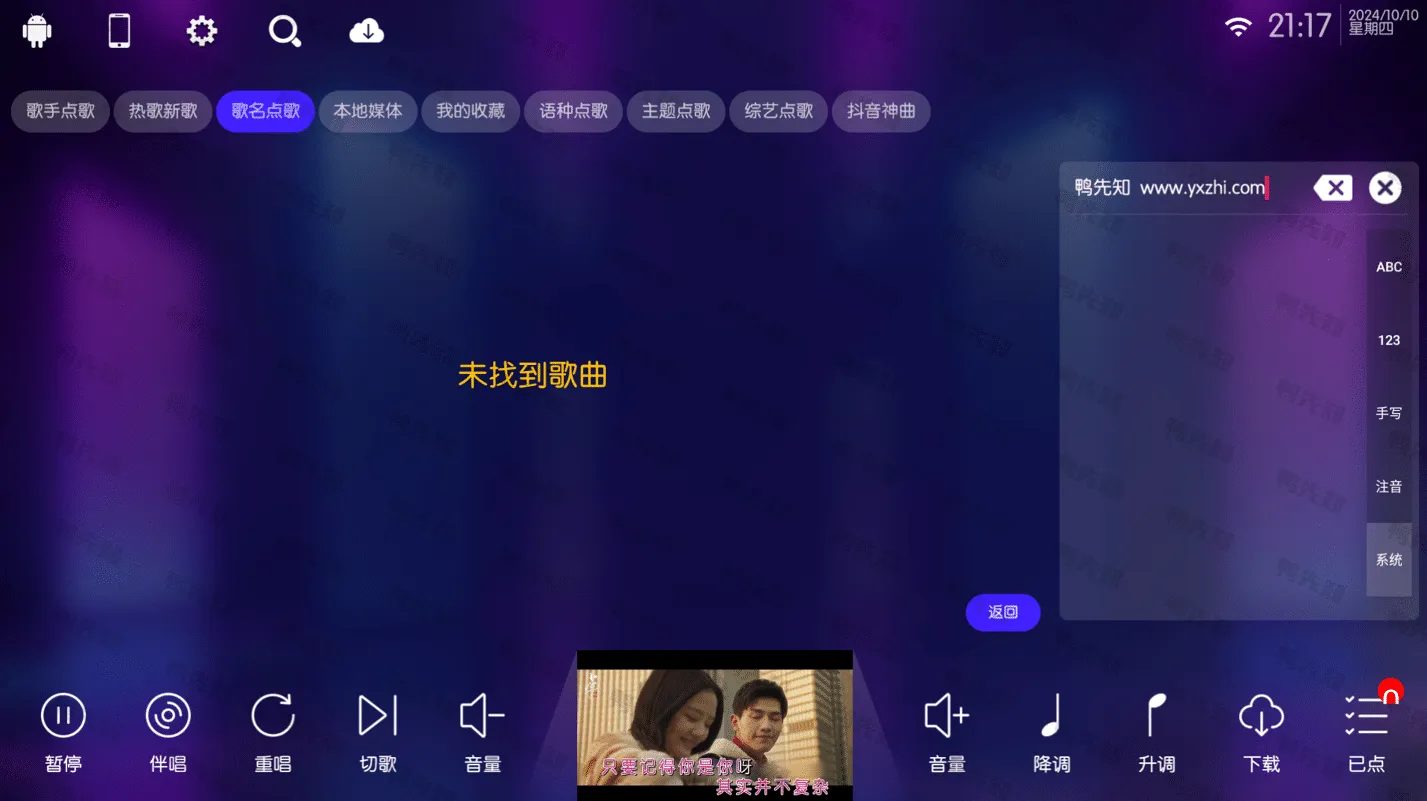Open the settings gear icon
This screenshot has width=1427, height=801.
click(202, 31)
